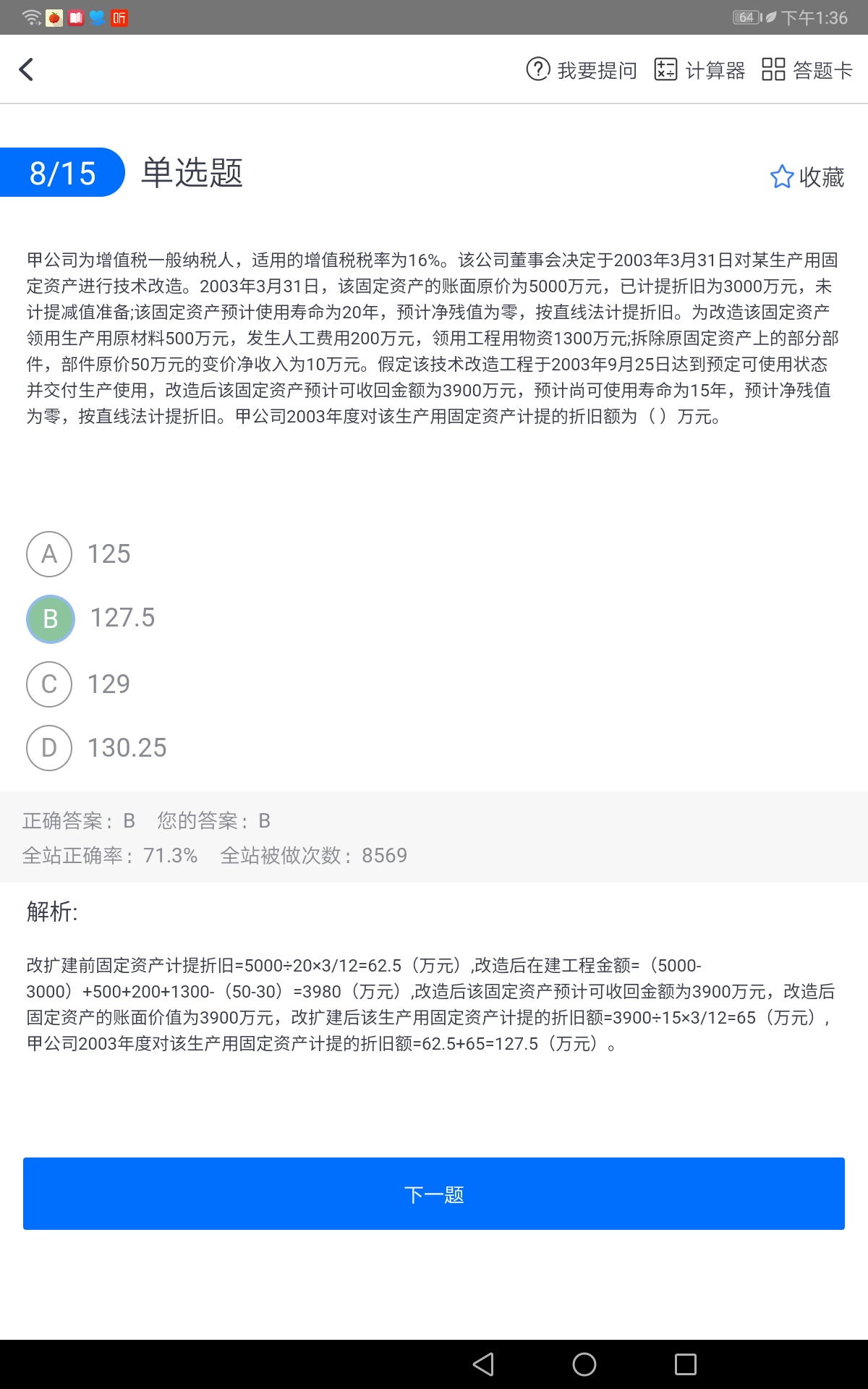Viewport: 868px width, 1389px height.
Task: Open the system recent apps view
Action: [685, 1364]
